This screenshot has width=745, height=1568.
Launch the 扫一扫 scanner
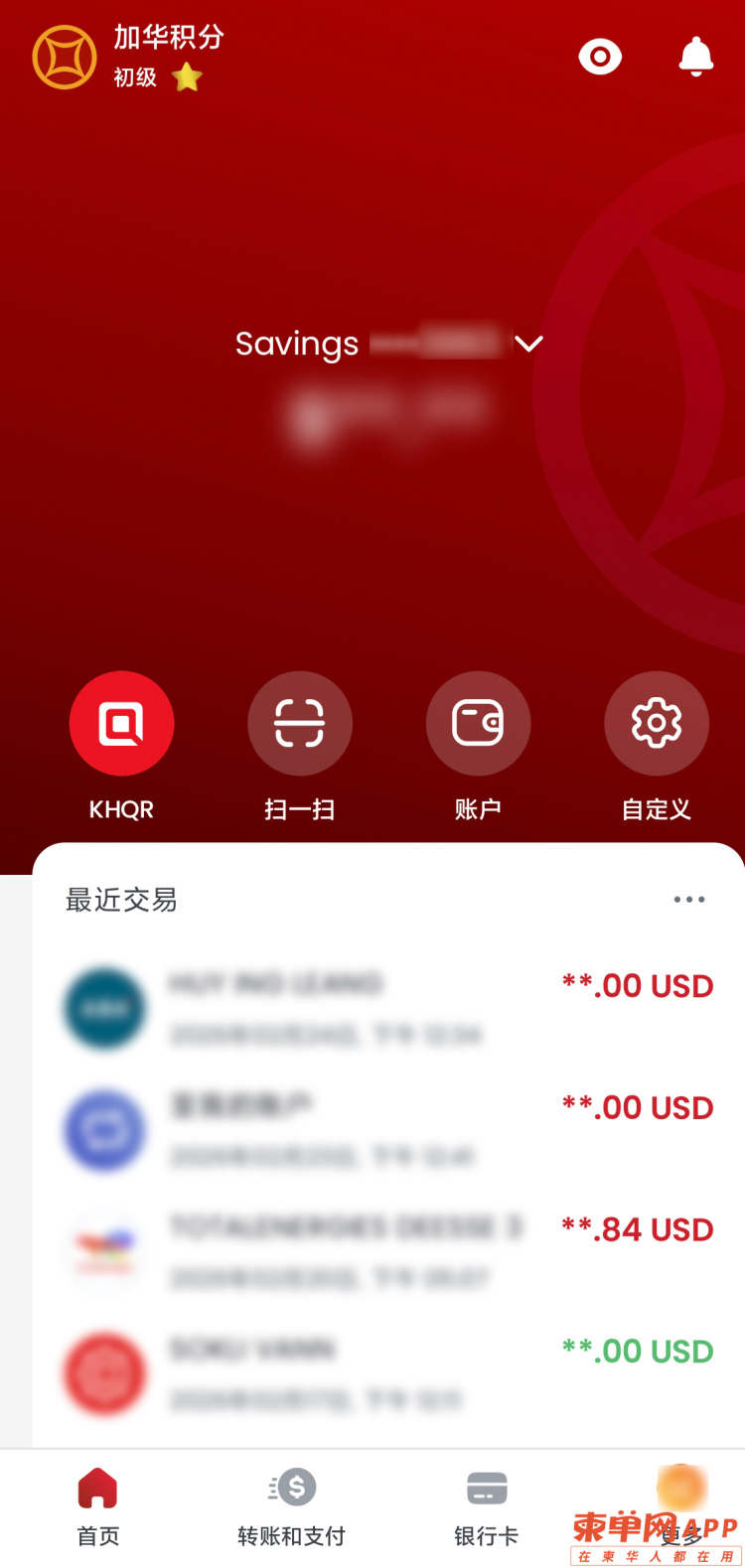point(299,723)
